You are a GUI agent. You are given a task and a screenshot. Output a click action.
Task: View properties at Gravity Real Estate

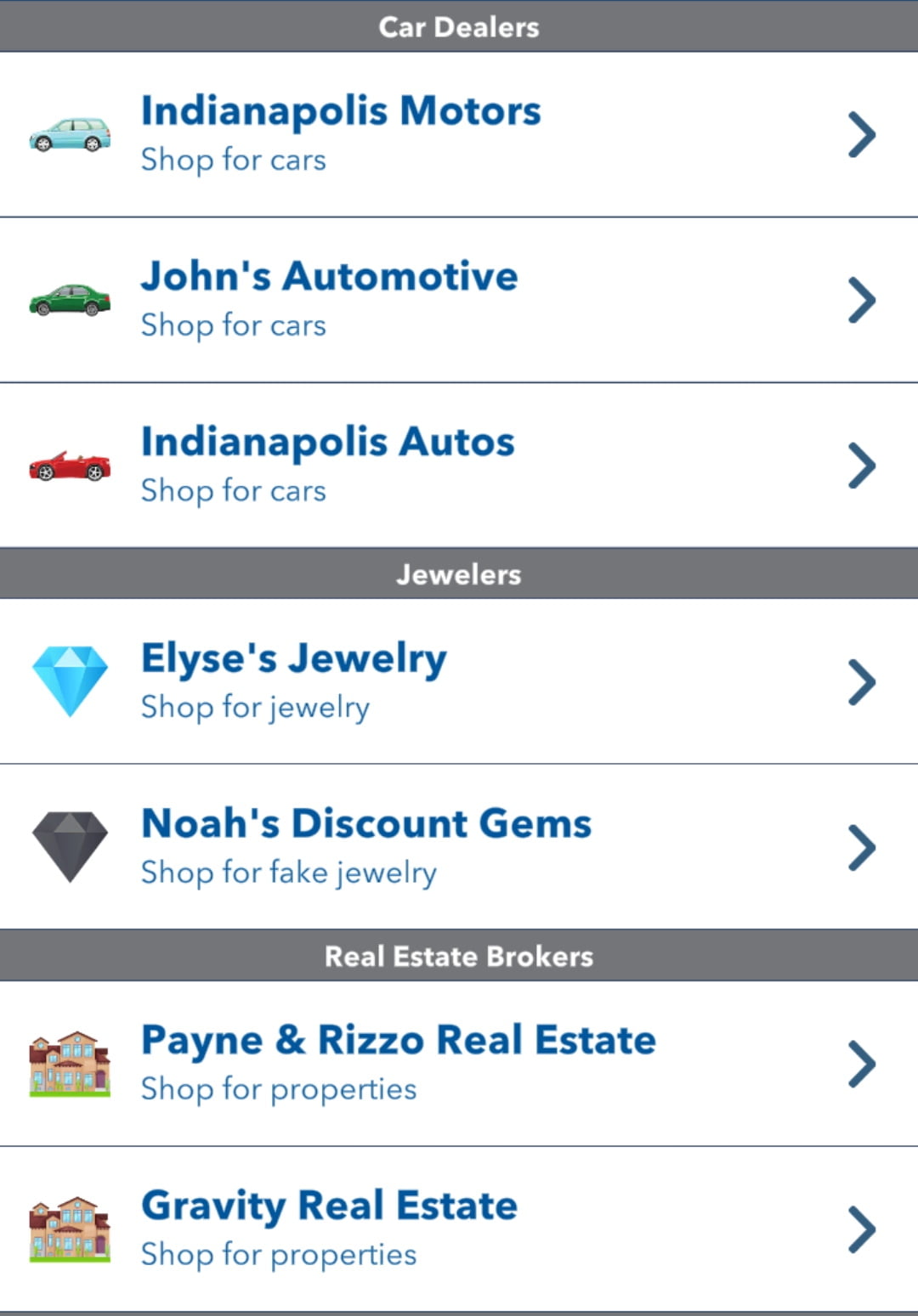tap(459, 1228)
